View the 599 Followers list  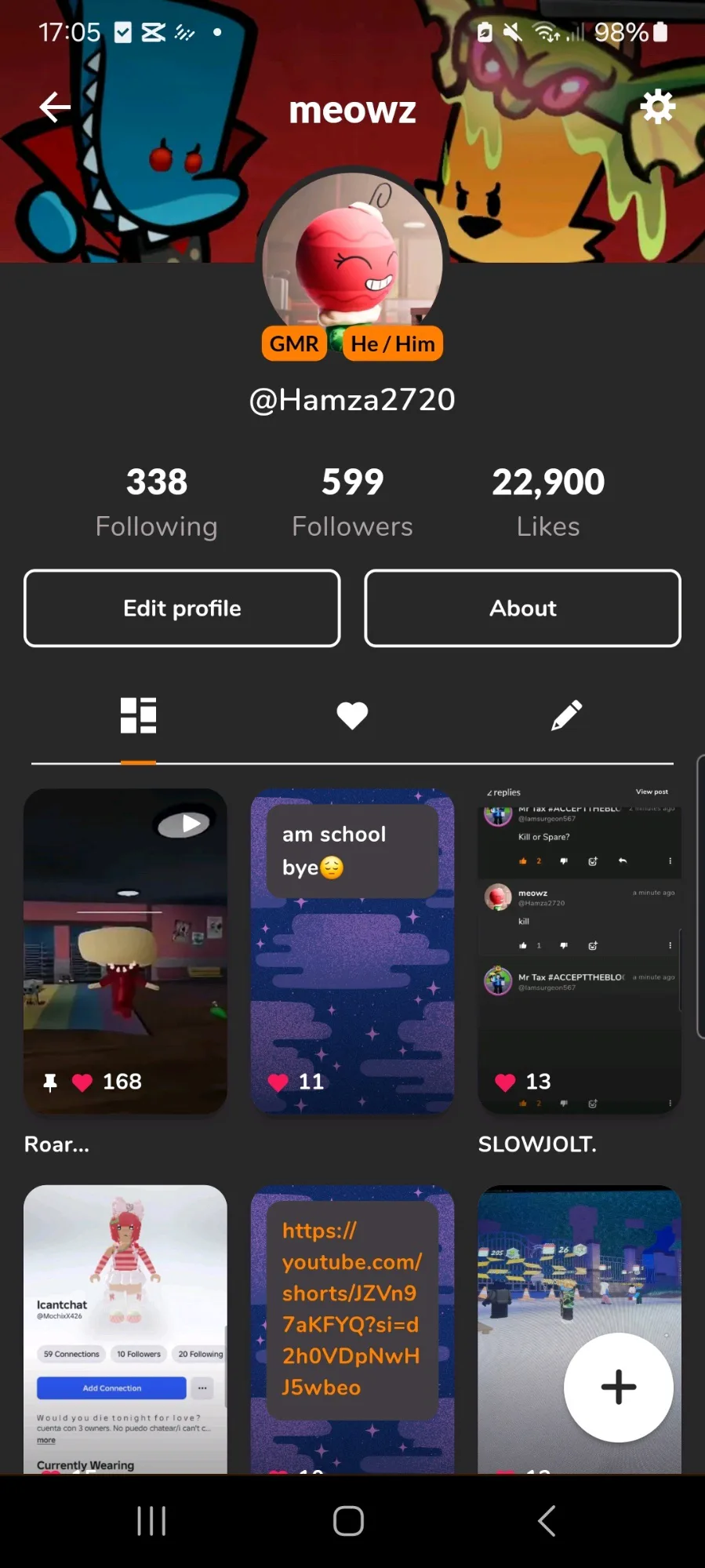pos(352,502)
